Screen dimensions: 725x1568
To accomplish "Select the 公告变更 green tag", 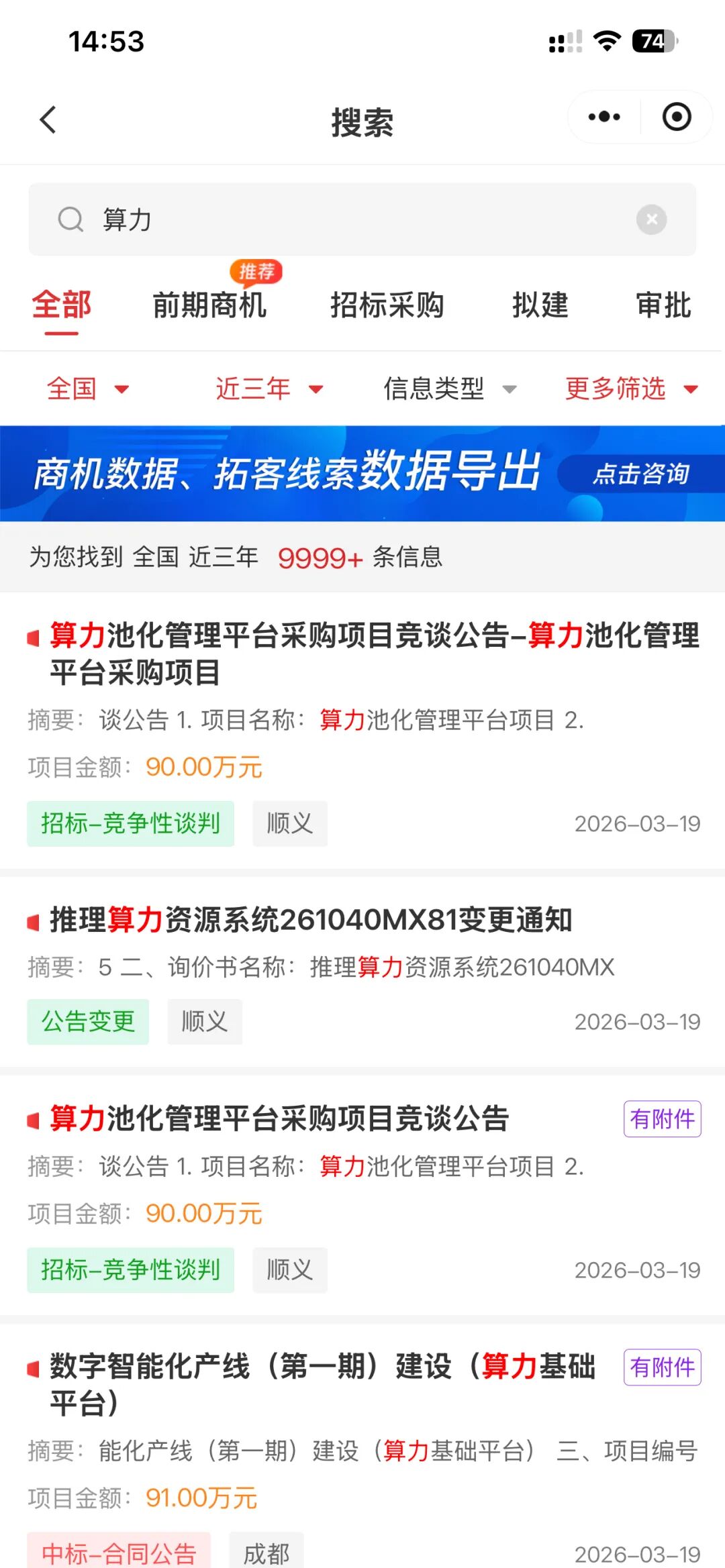I will click(x=87, y=1022).
